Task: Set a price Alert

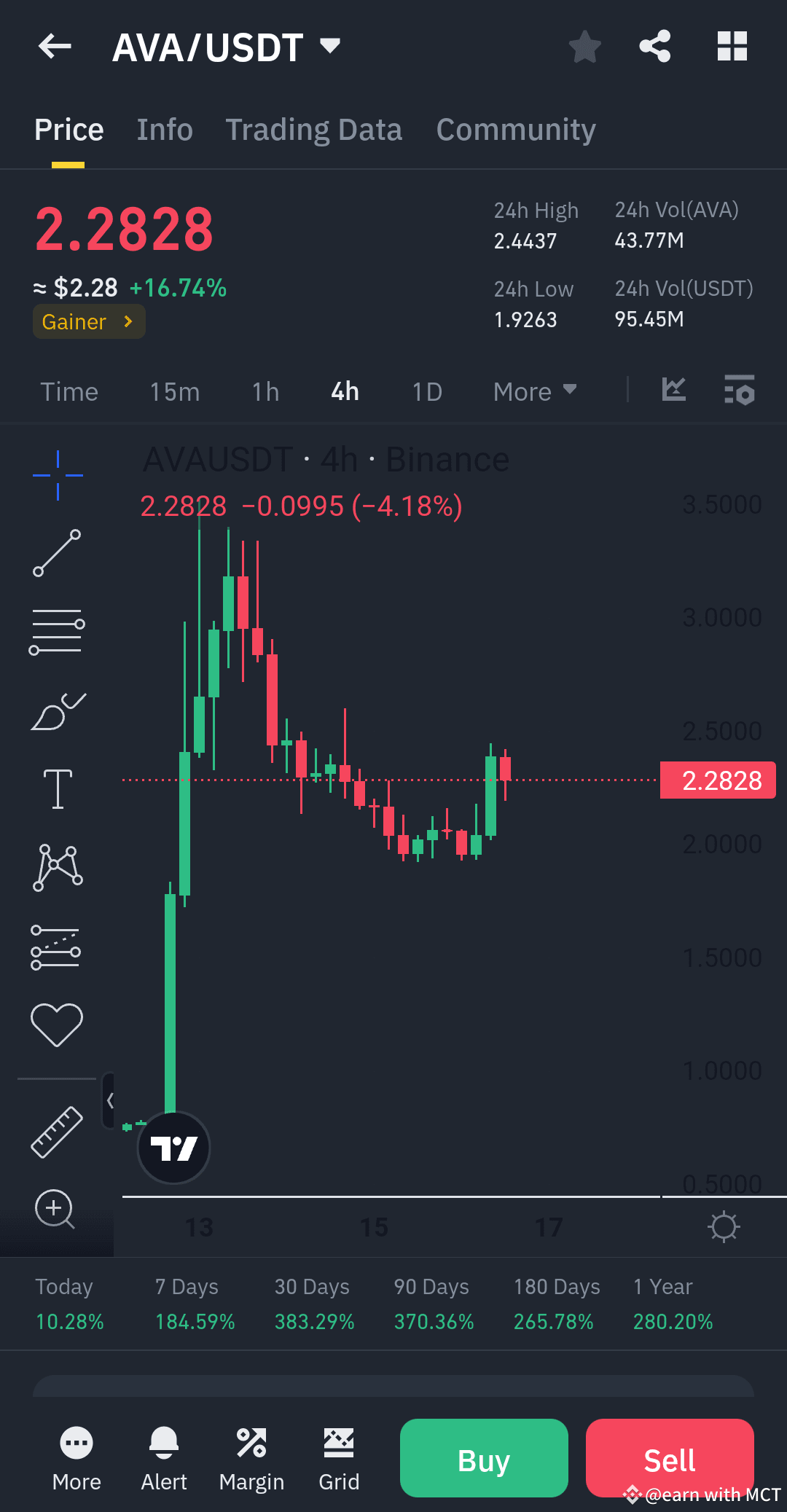Action: tap(164, 1457)
